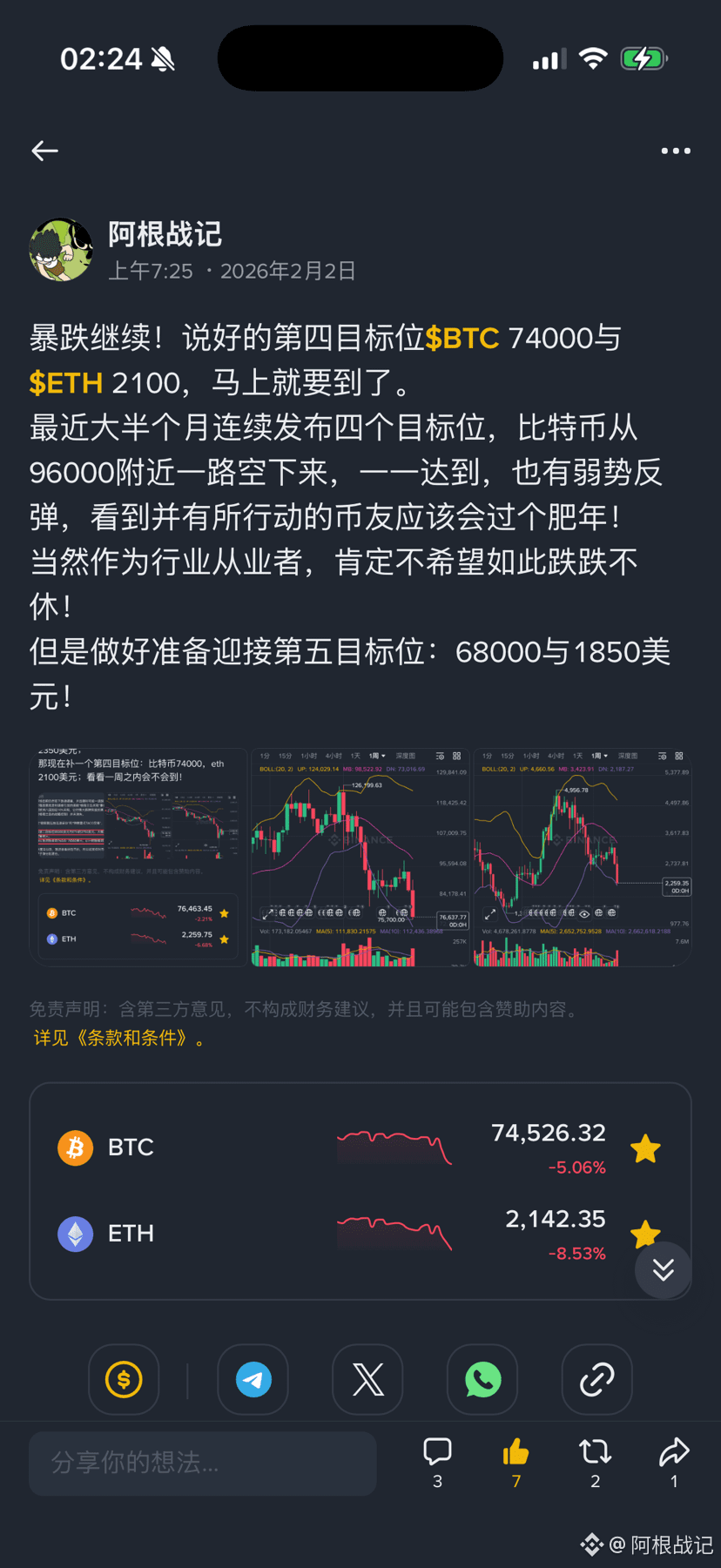Open the $BTC cashtag link
The image size is (721, 1568).
[462, 338]
